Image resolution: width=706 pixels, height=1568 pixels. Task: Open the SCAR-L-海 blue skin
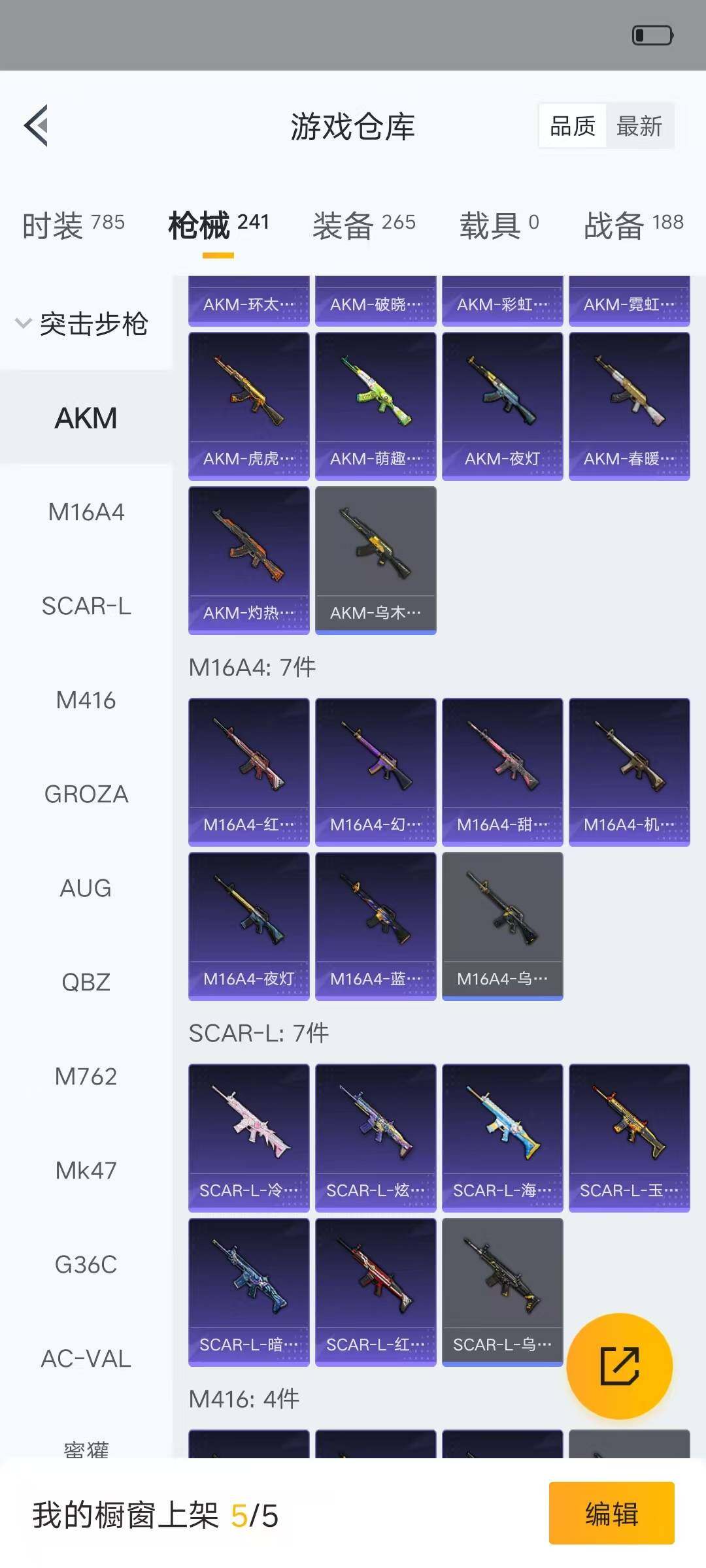click(502, 1138)
